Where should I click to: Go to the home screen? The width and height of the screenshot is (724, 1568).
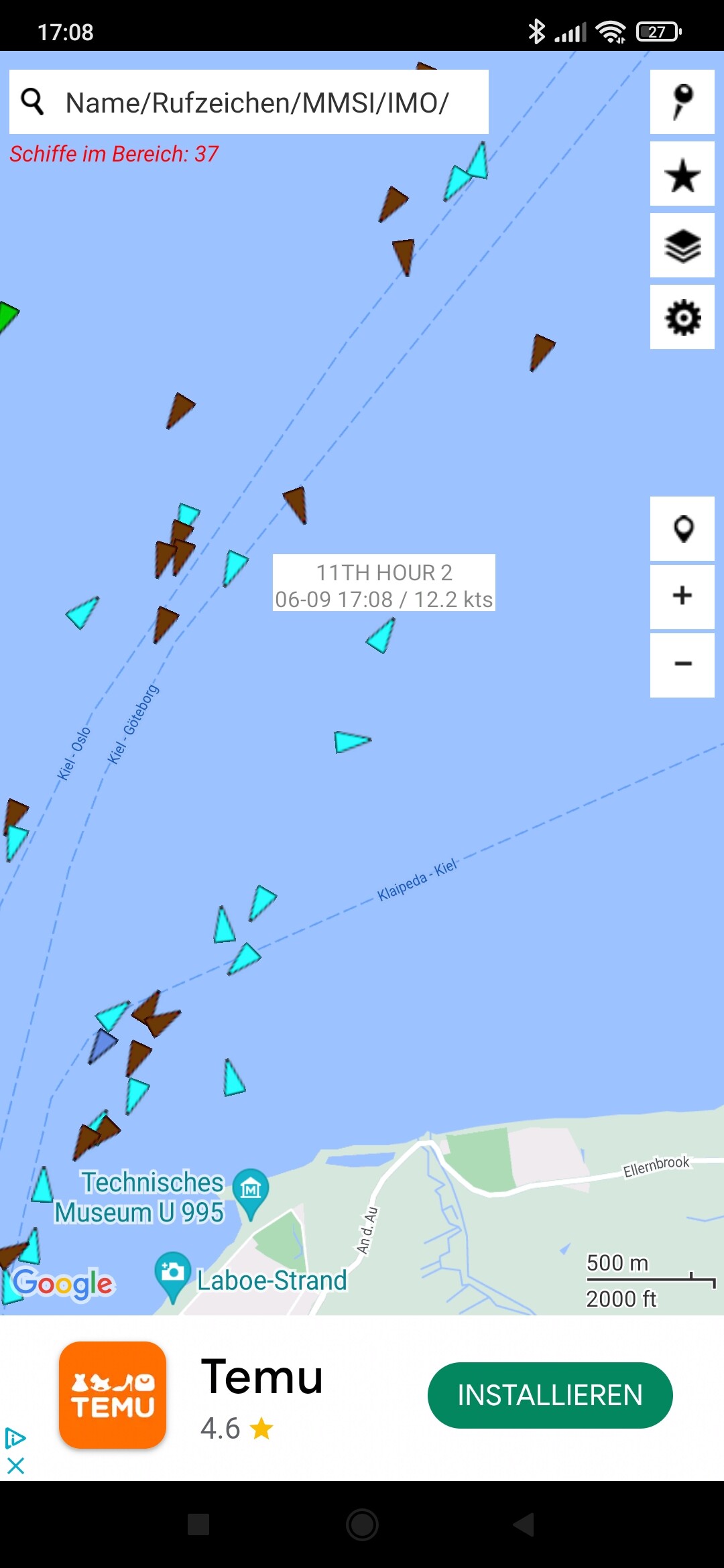362,1524
